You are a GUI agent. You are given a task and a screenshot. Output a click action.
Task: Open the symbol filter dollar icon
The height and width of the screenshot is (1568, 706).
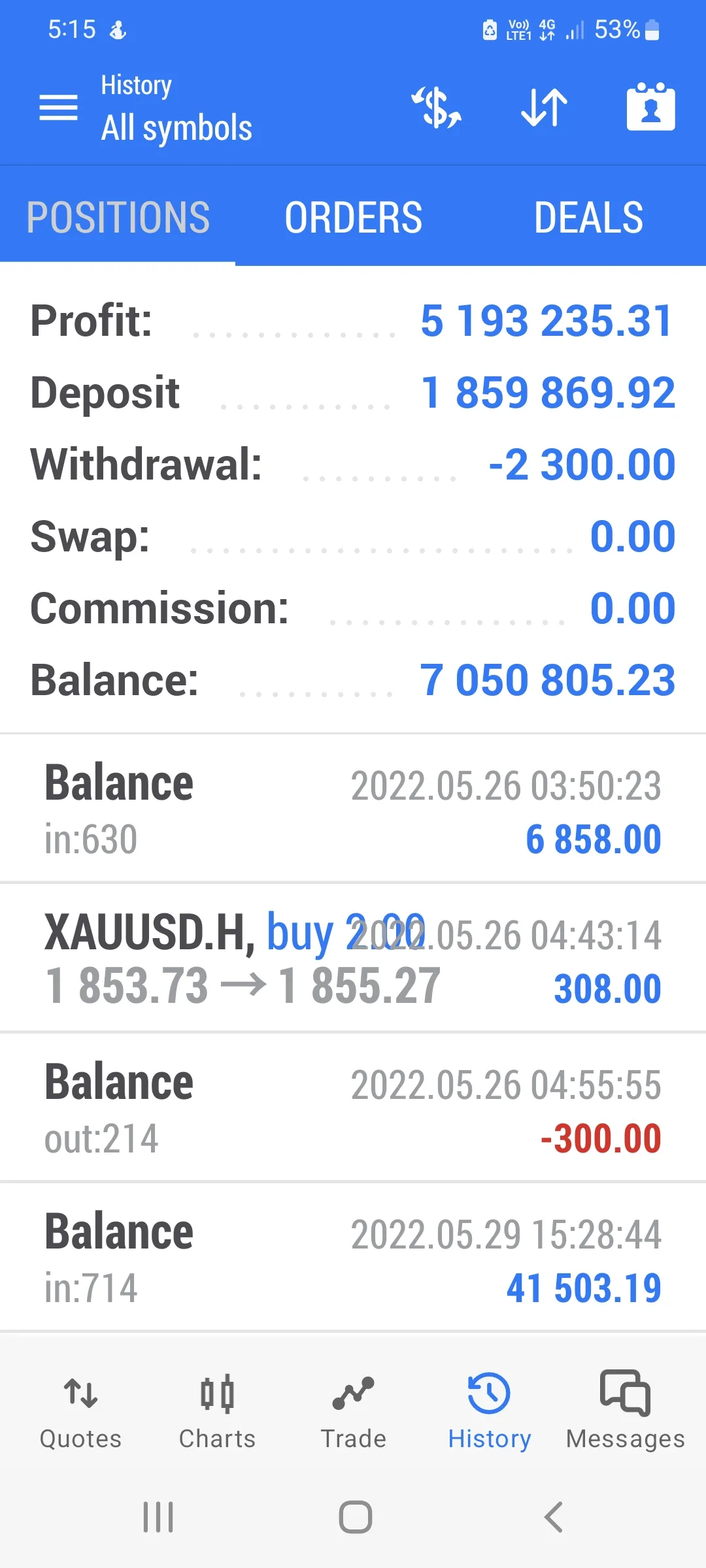click(x=436, y=107)
